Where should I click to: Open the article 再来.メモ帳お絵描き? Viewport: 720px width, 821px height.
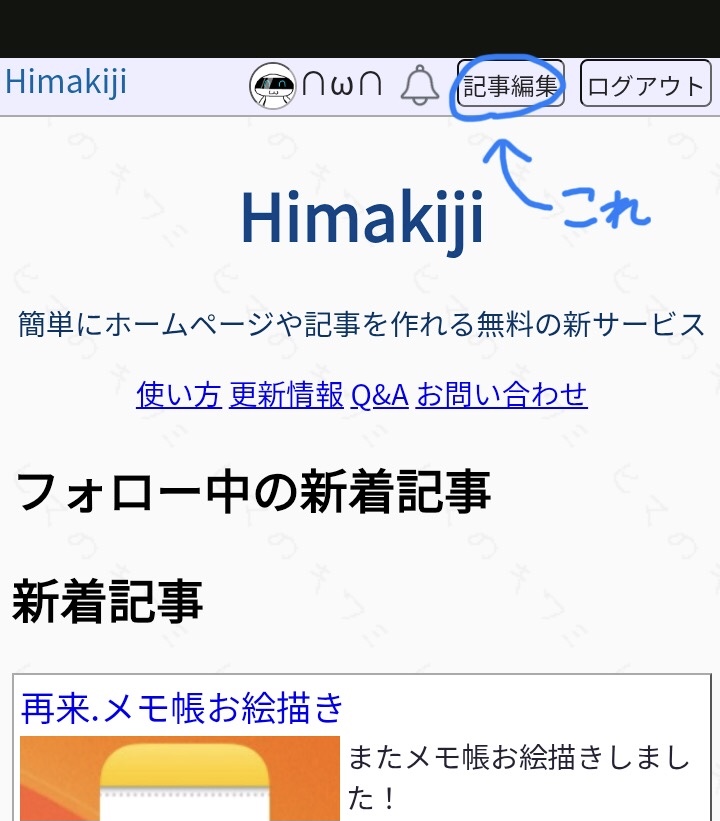click(182, 708)
